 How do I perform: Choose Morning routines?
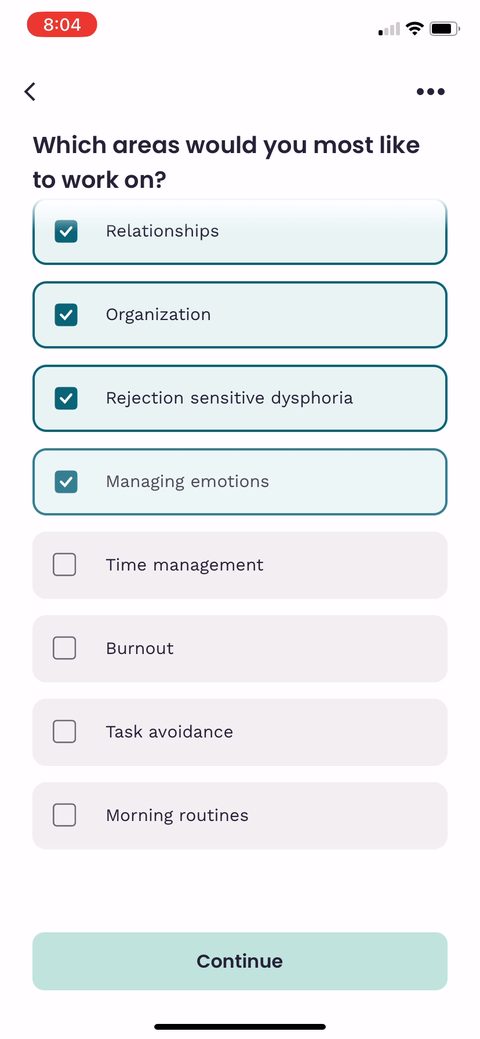[x=240, y=816]
